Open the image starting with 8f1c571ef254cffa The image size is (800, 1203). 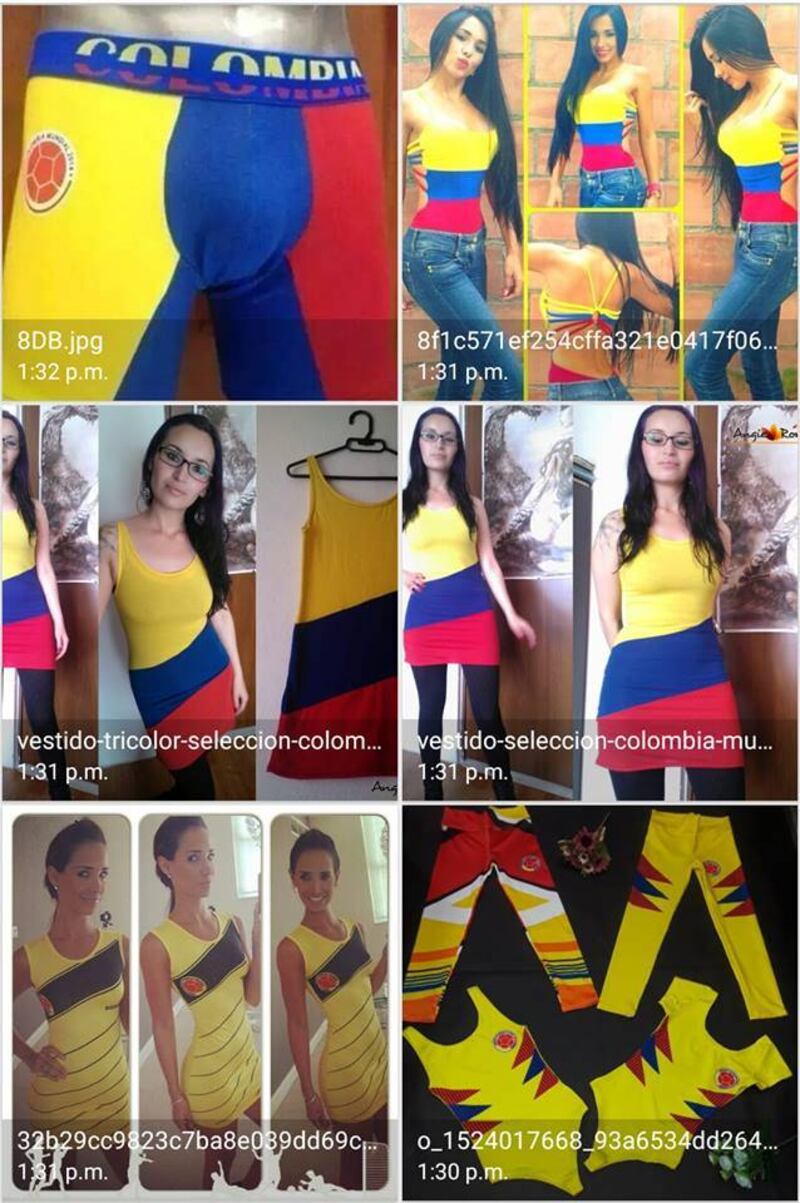coord(599,200)
